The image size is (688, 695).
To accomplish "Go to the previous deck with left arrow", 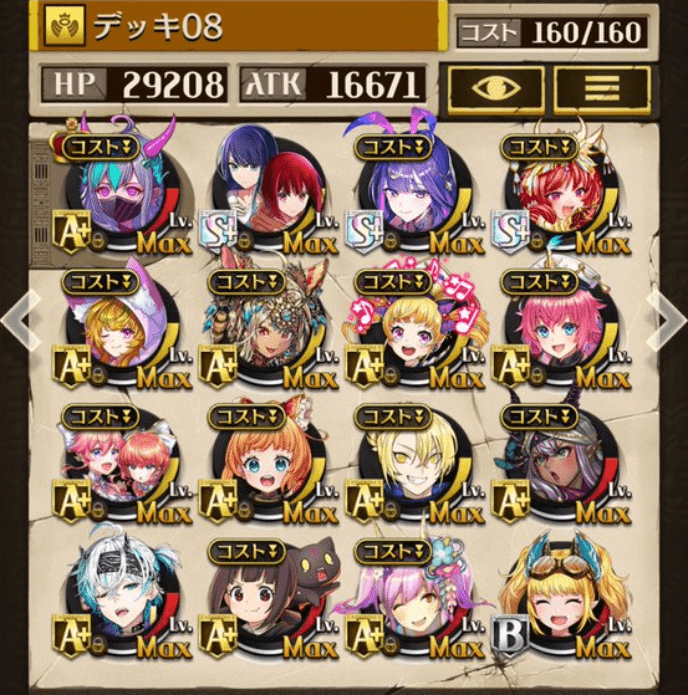I will pos(17,322).
